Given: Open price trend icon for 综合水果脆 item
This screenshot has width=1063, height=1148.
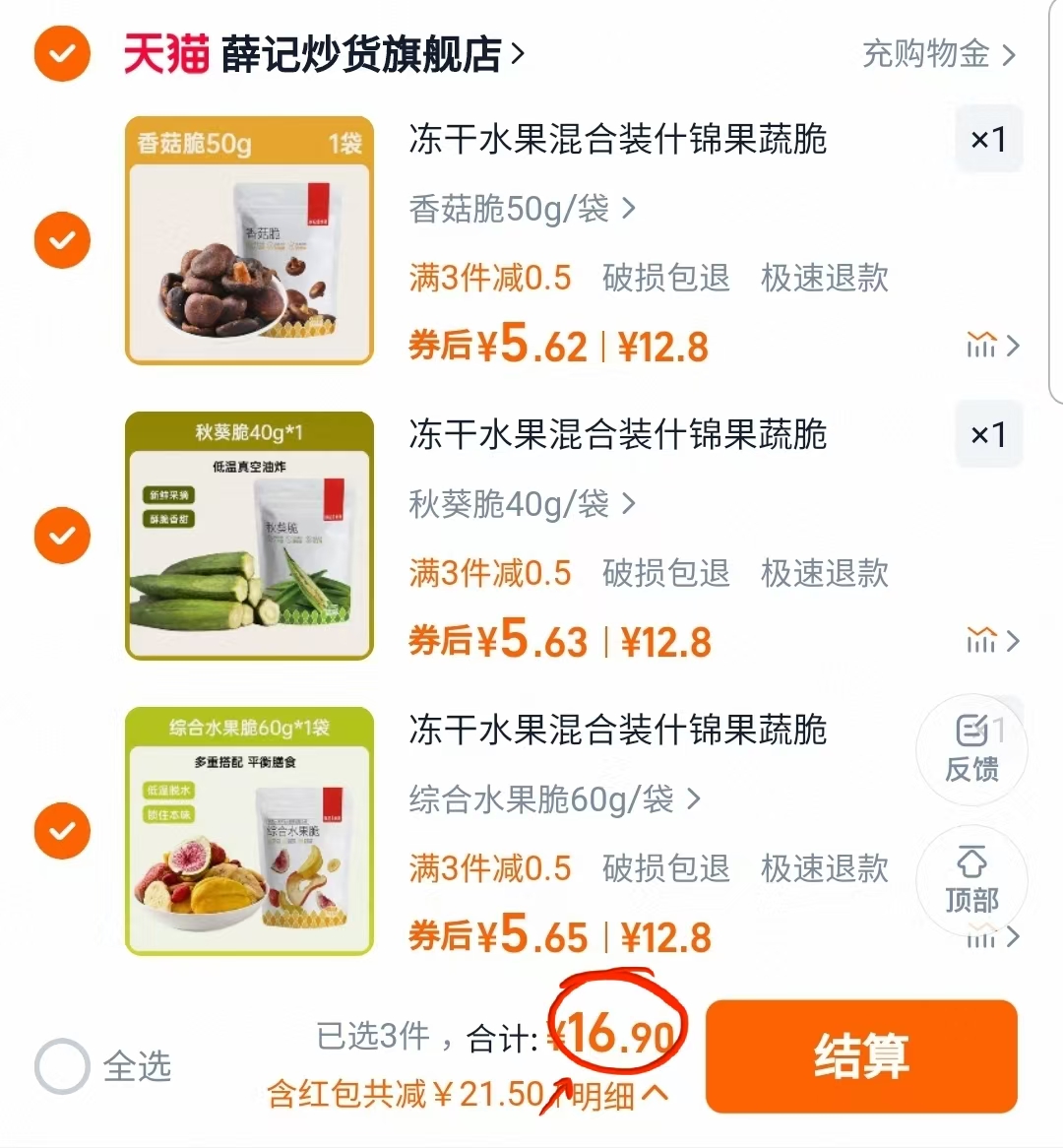Looking at the screenshot, I should 983,942.
